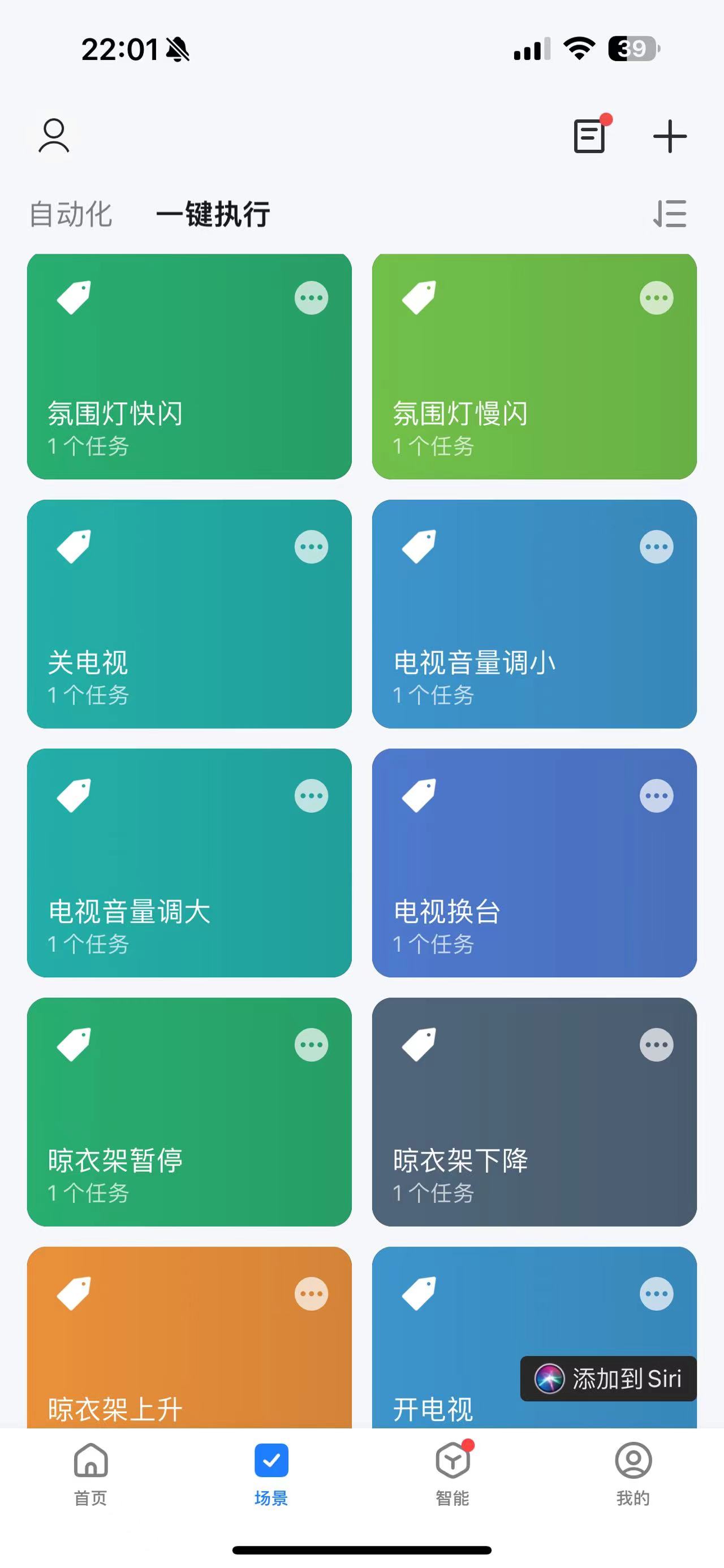Screen dimensions: 724x1568
Task: Open the sort order icon
Action: tap(671, 214)
